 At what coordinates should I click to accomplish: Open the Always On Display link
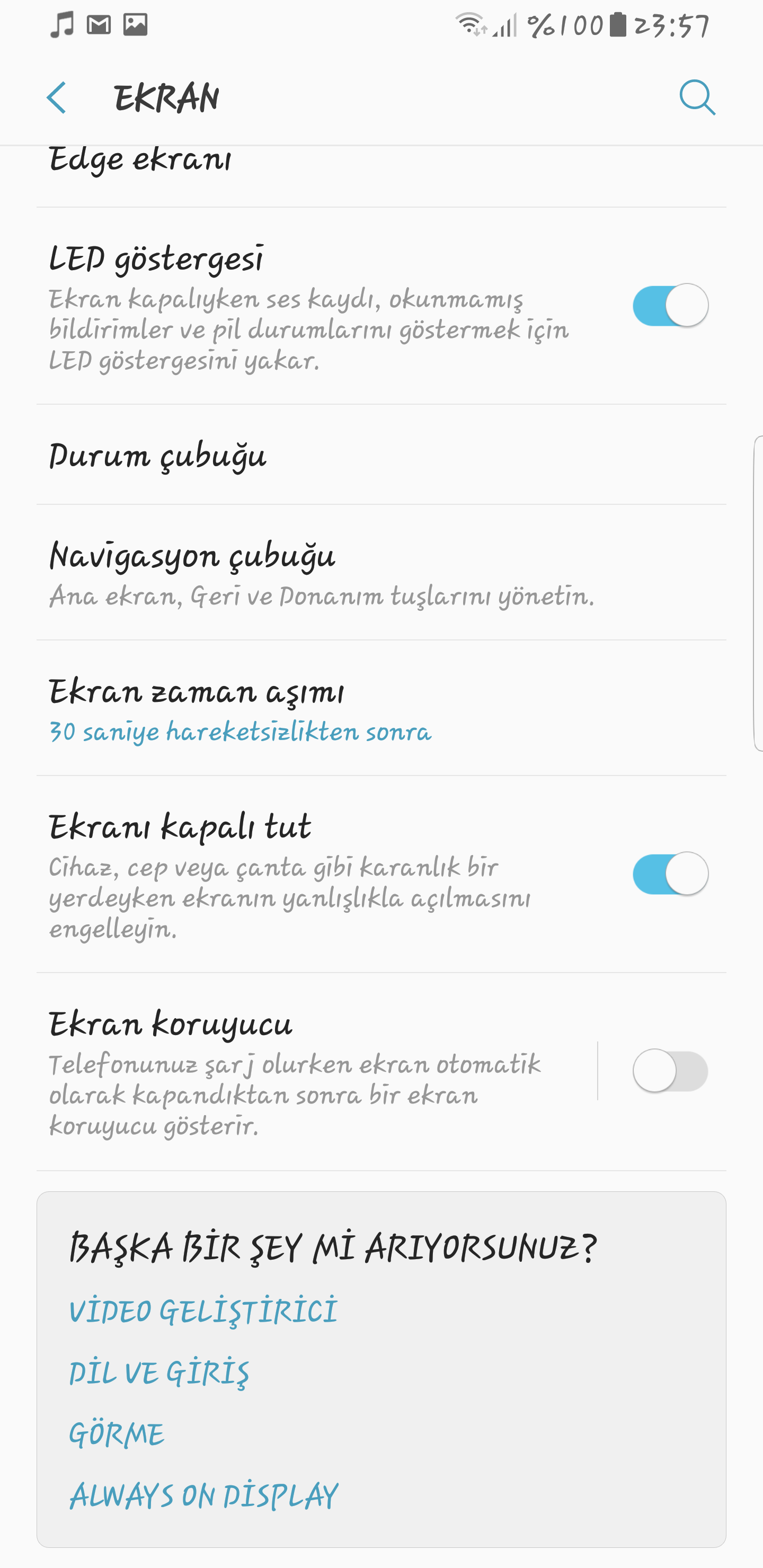203,1496
